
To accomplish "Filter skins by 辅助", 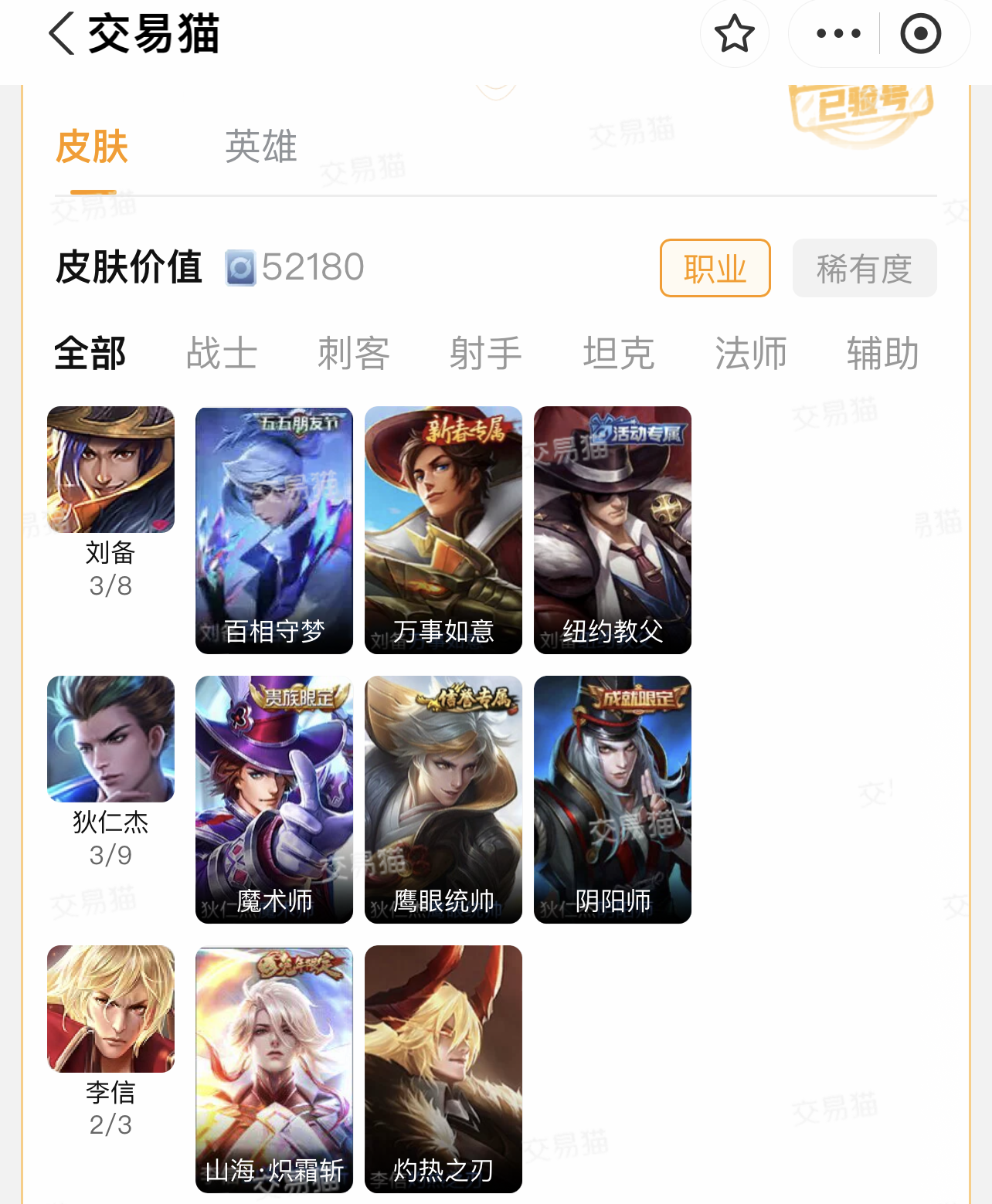I will (x=882, y=354).
